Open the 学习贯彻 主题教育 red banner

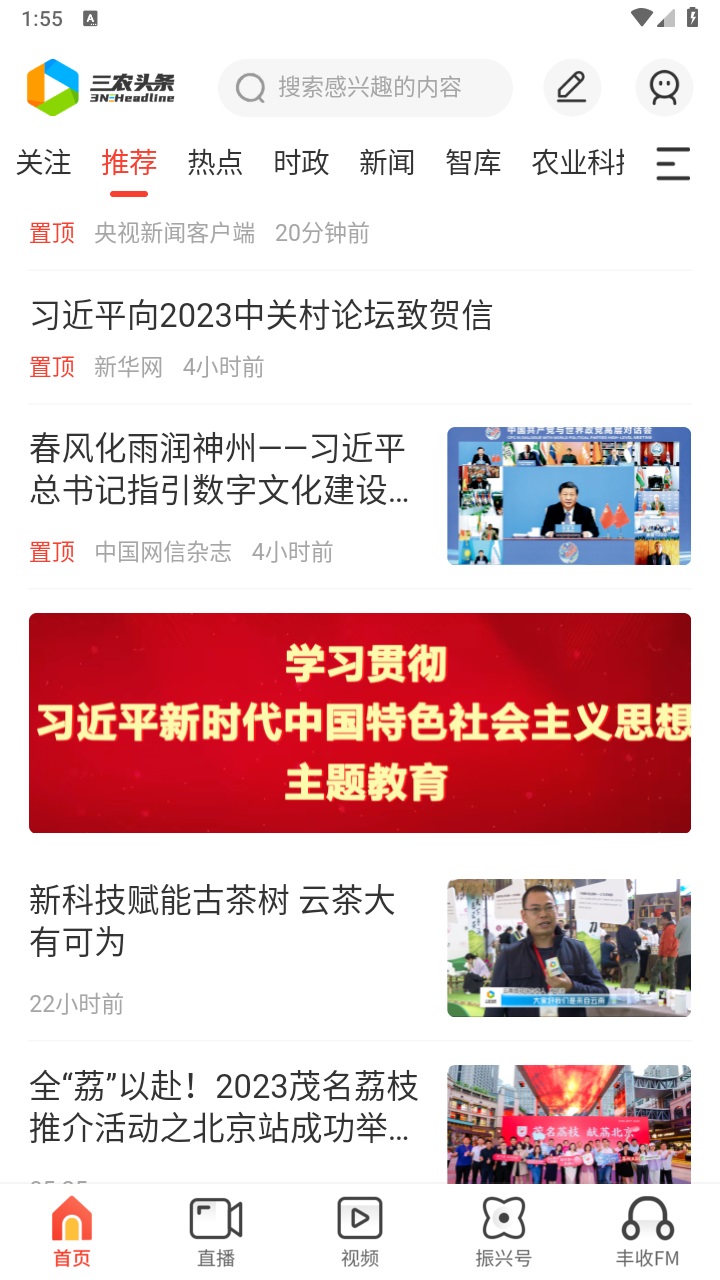(x=360, y=723)
